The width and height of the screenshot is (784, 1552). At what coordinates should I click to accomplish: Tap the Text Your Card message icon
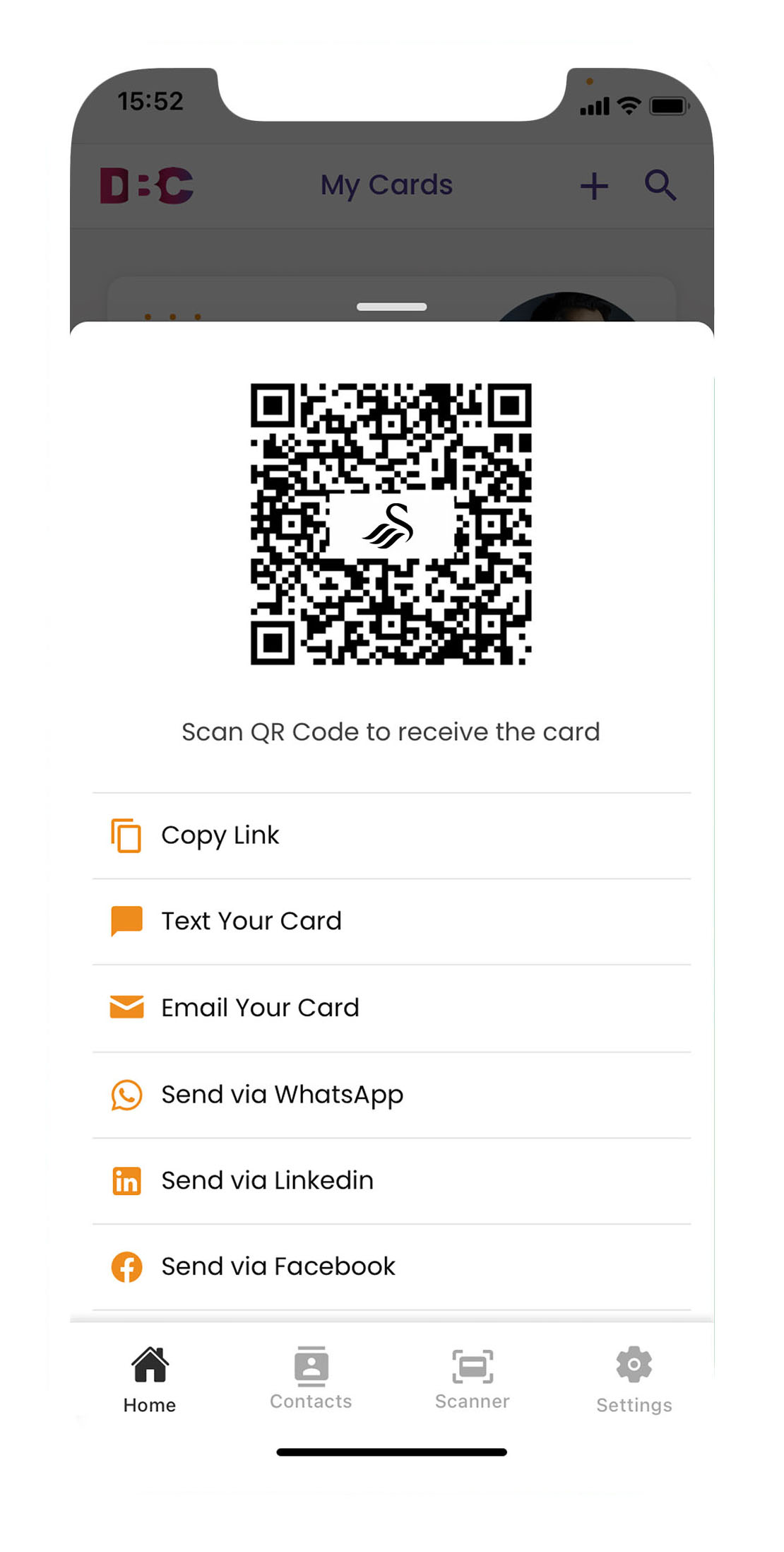126,921
